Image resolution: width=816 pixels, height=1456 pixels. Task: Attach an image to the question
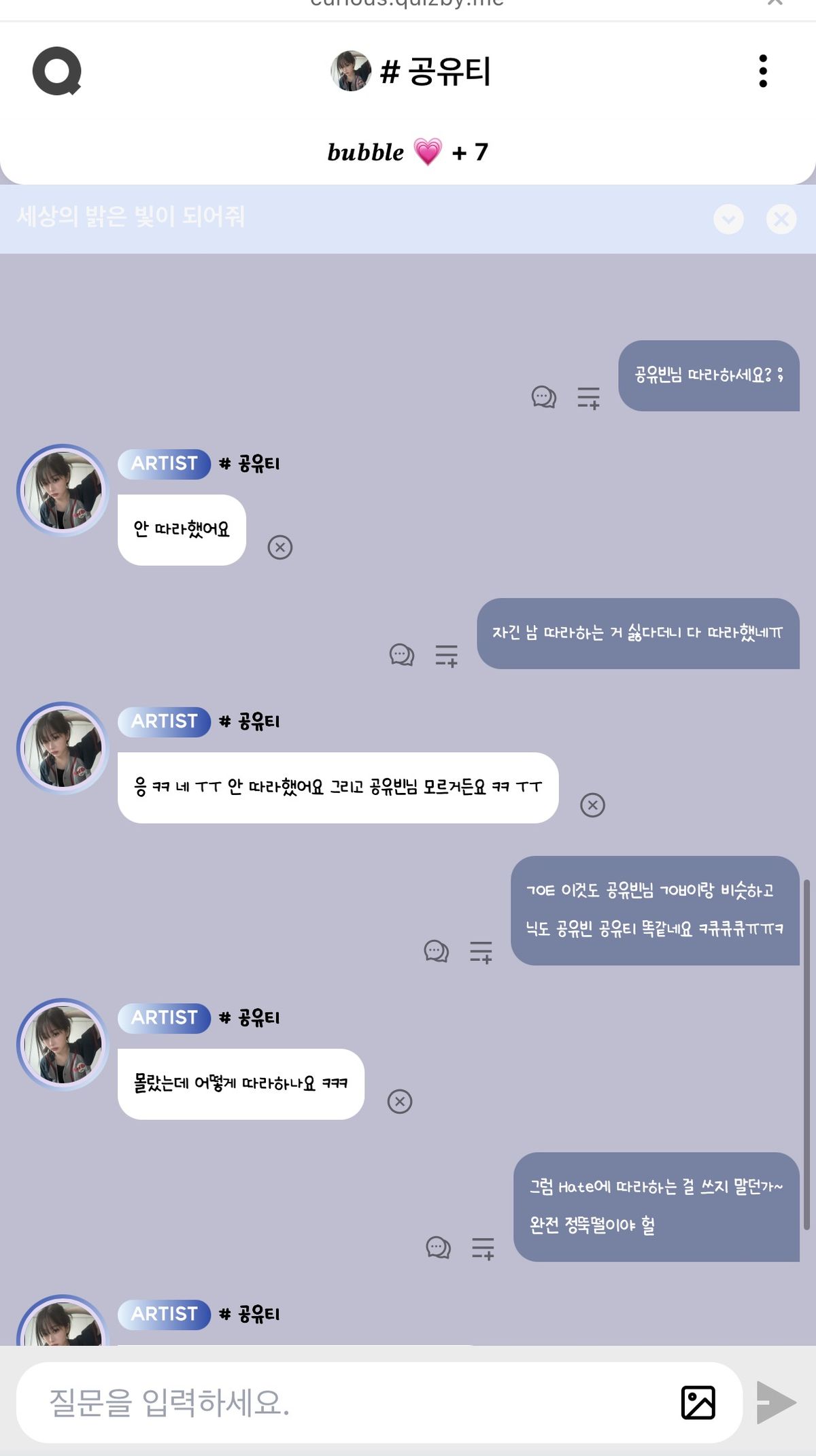click(x=698, y=1403)
